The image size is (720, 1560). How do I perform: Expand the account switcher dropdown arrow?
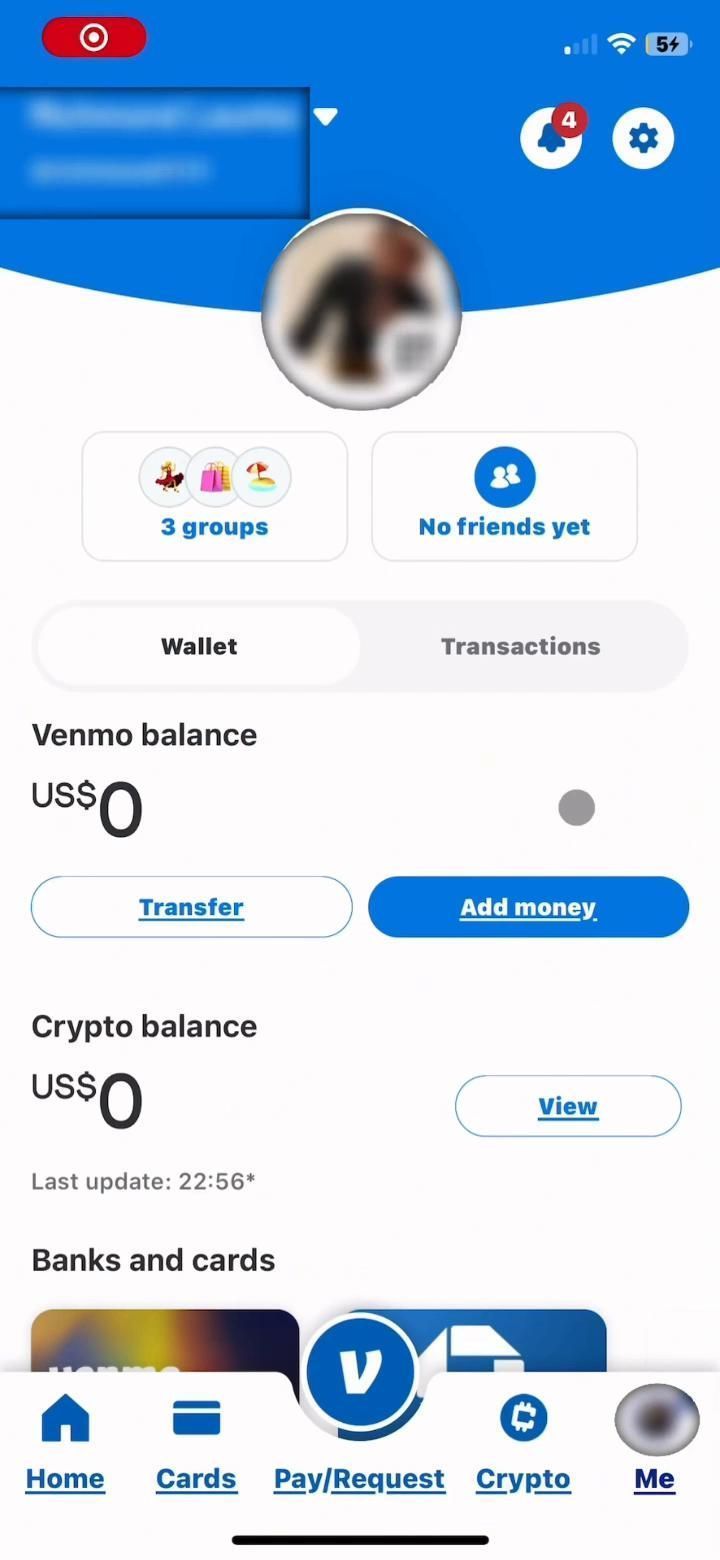(325, 117)
